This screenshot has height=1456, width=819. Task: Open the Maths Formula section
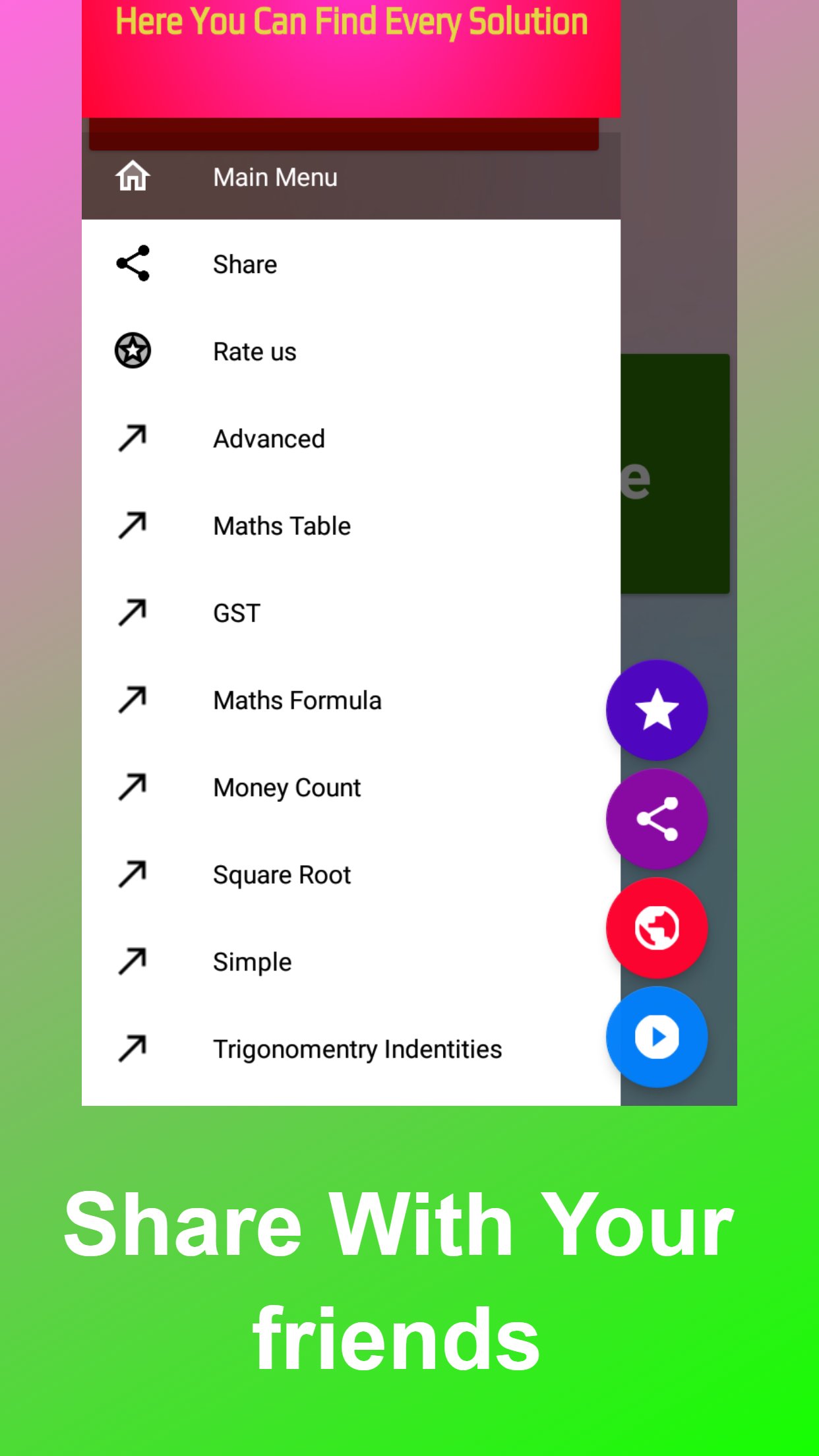(x=297, y=700)
